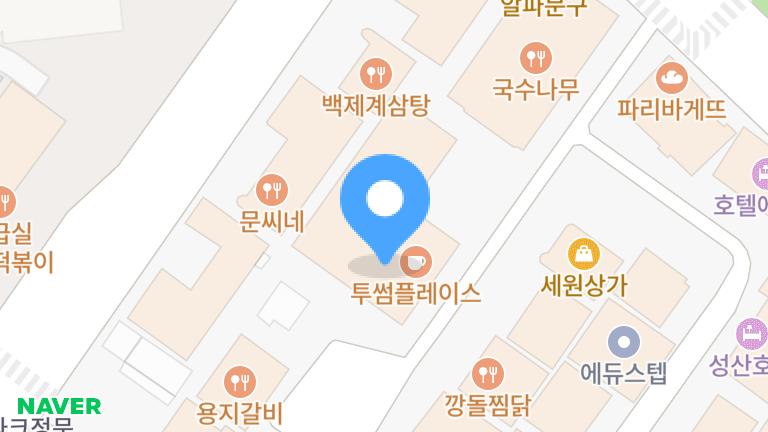Open the 파리바게뜨 bakery marker

click(x=671, y=77)
